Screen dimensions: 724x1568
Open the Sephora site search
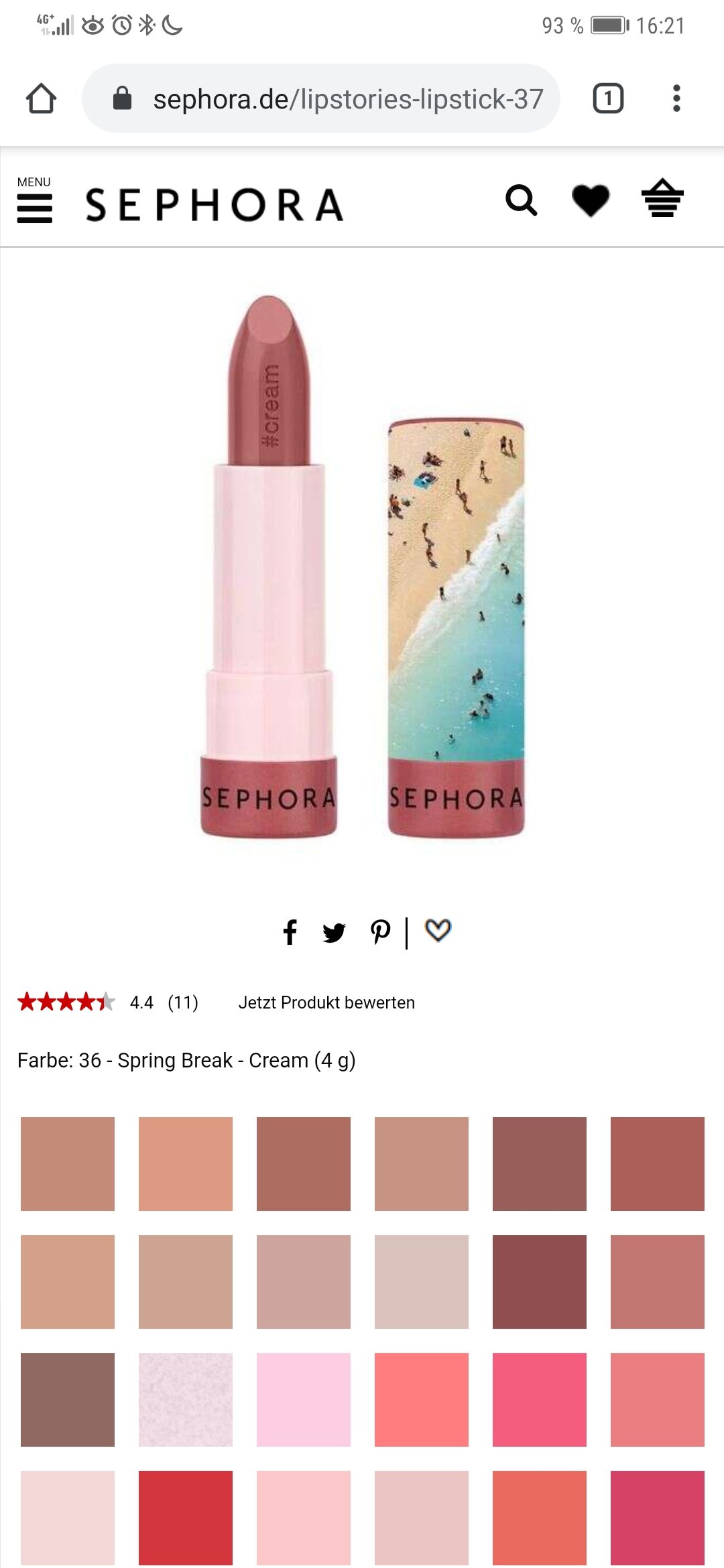pos(522,200)
